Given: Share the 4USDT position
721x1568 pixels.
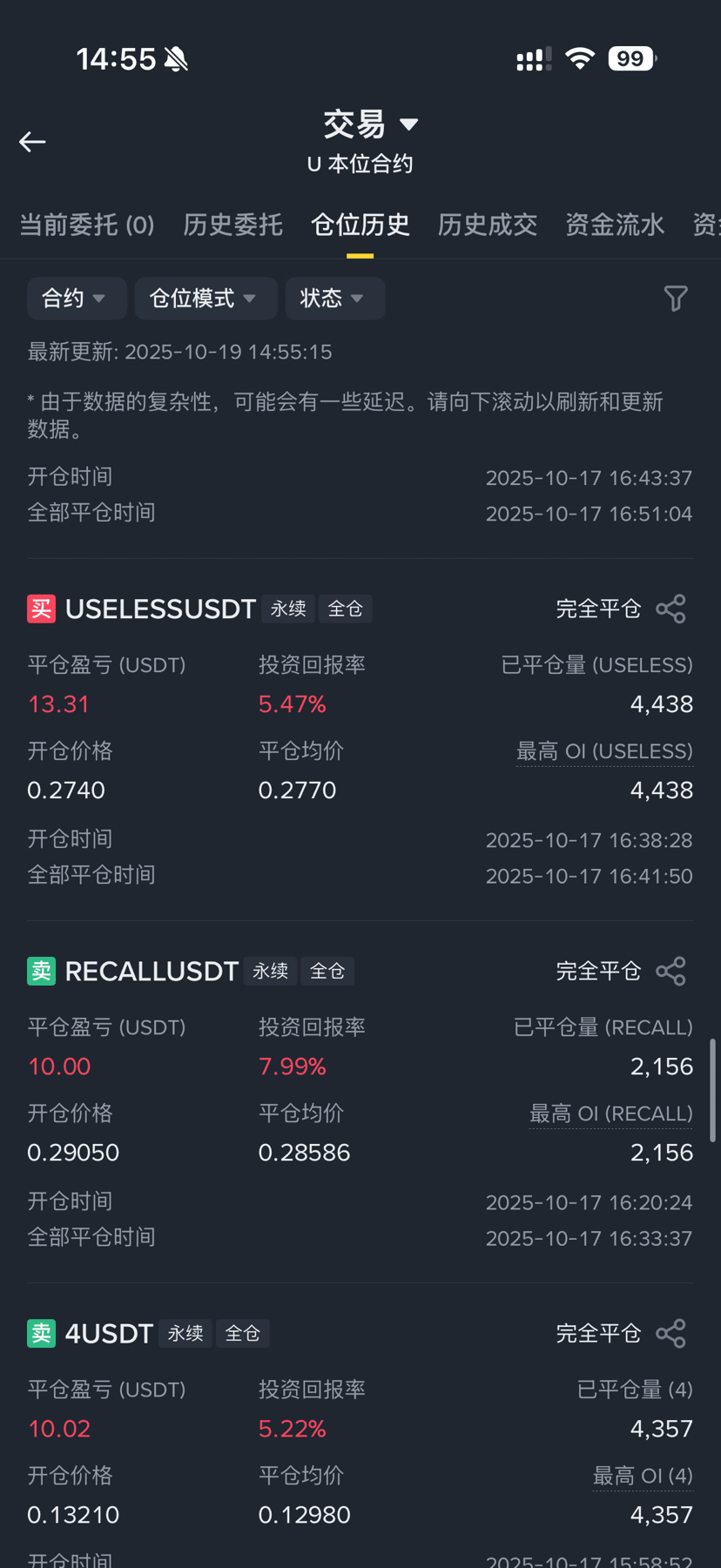Looking at the screenshot, I should tap(670, 1334).
